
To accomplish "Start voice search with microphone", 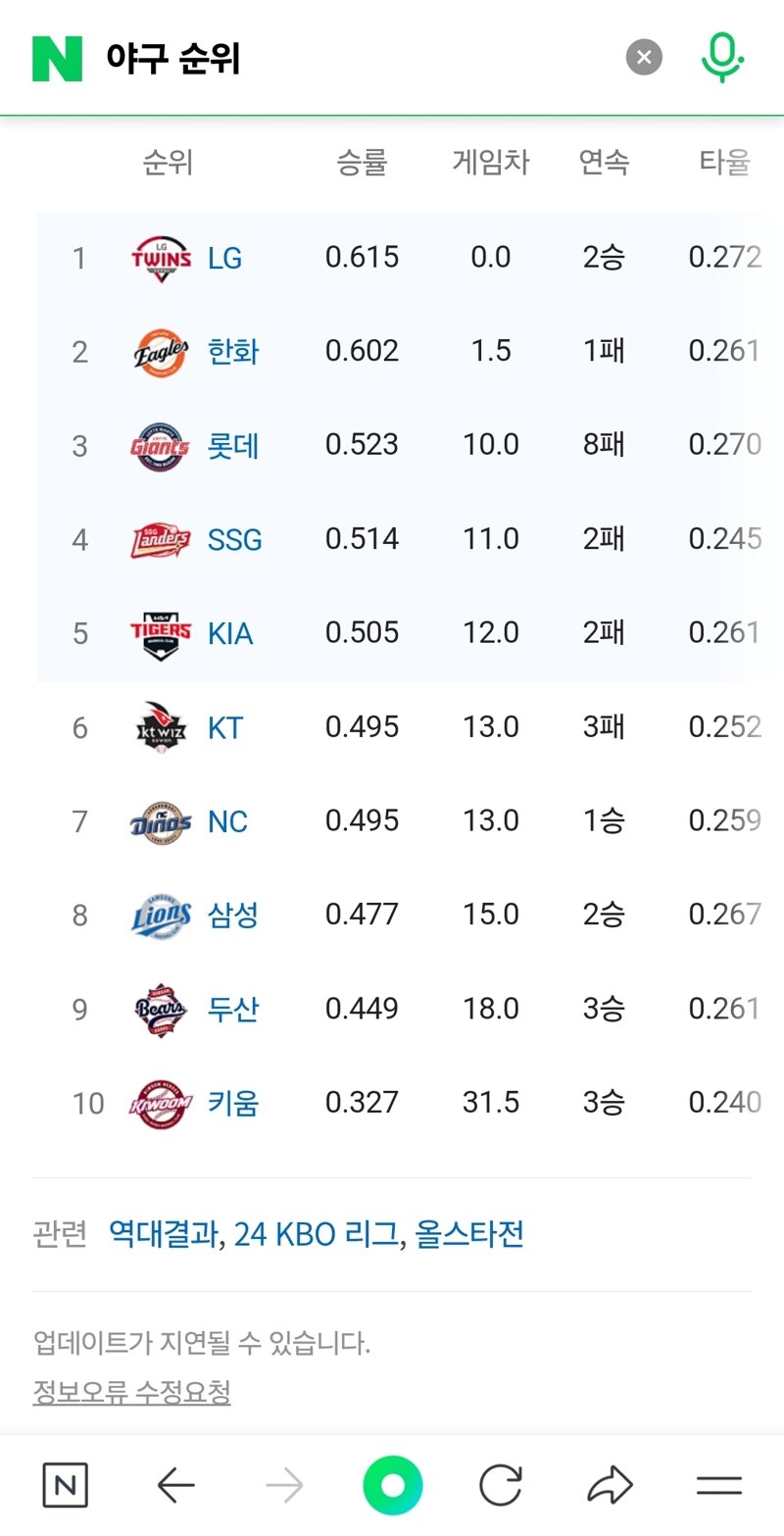I will click(722, 58).
